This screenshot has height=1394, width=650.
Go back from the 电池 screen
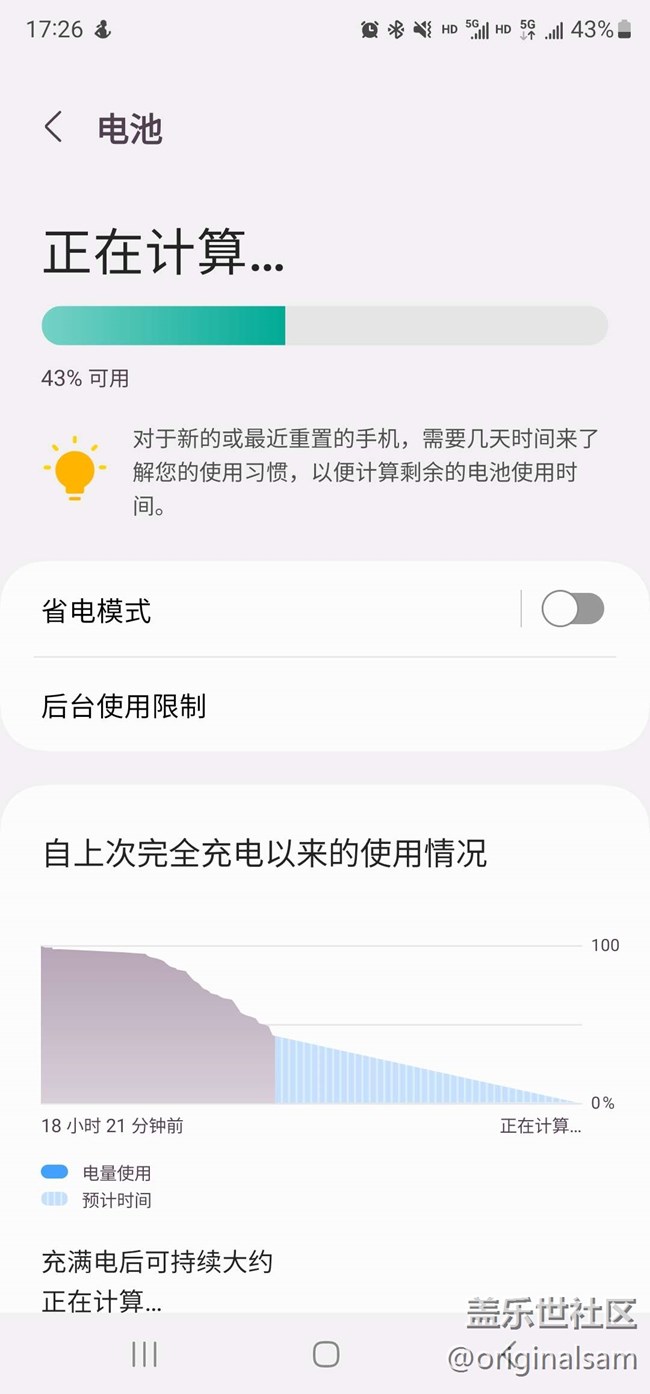pyautogui.click(x=54, y=128)
